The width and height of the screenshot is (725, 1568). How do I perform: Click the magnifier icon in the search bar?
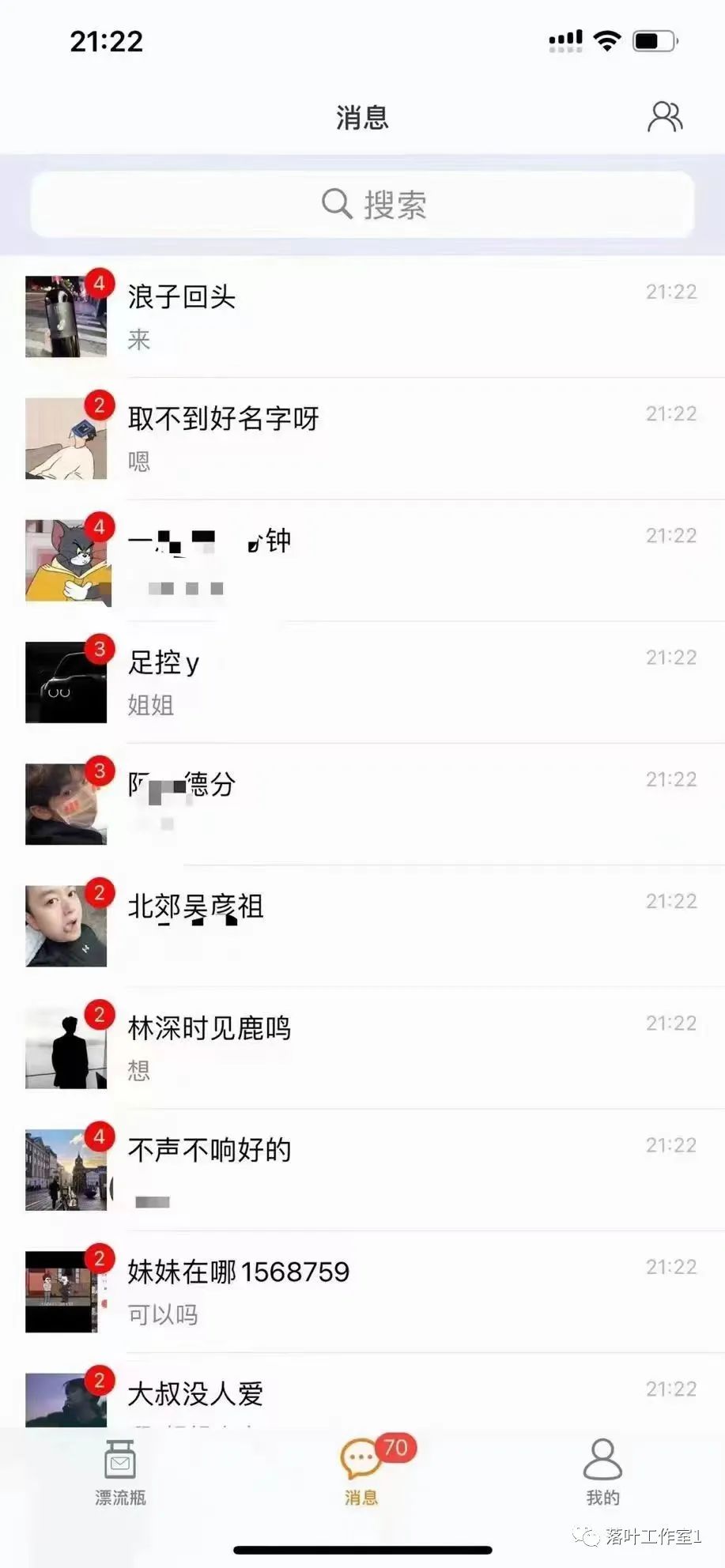[x=335, y=204]
